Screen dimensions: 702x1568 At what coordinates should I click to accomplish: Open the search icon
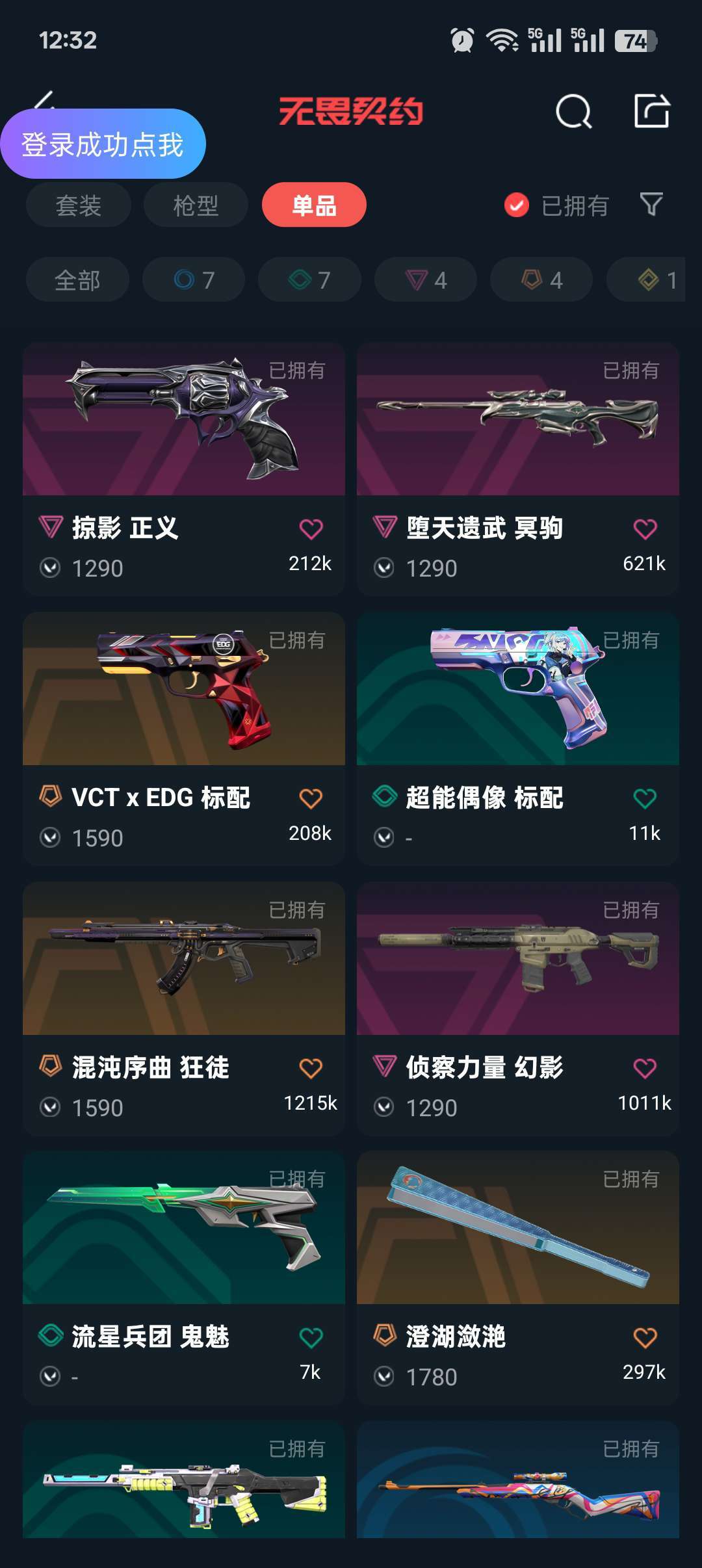[x=574, y=112]
